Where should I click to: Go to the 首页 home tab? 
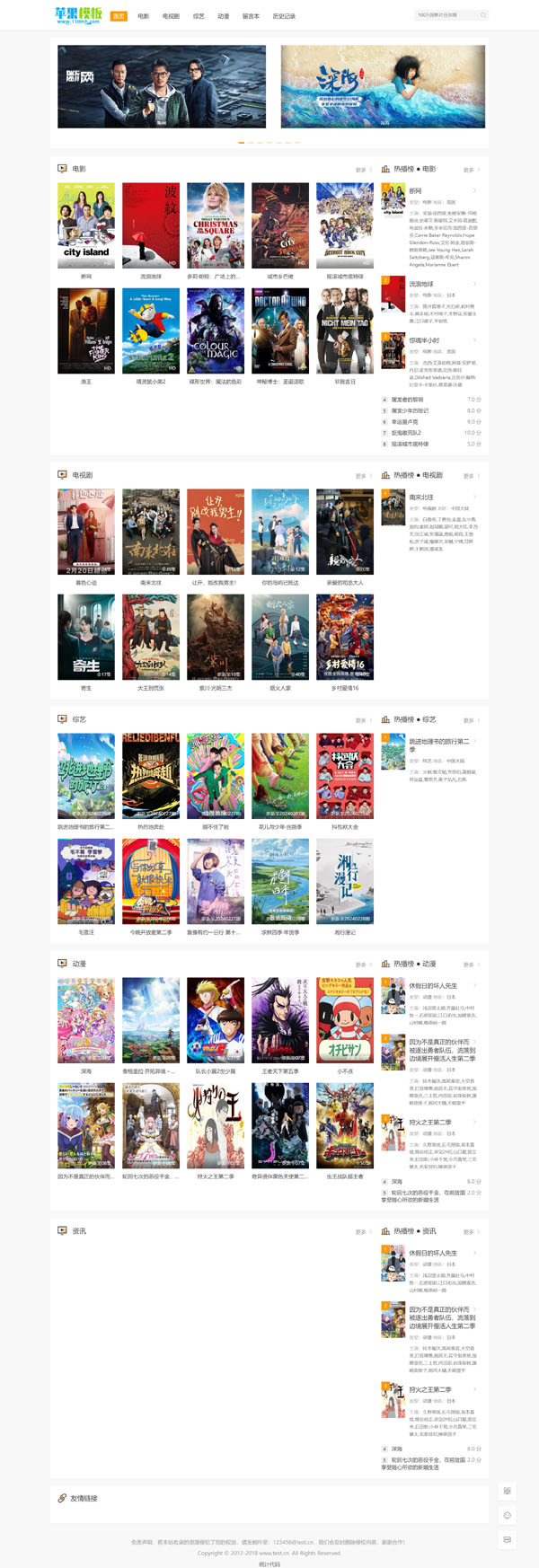[118, 16]
